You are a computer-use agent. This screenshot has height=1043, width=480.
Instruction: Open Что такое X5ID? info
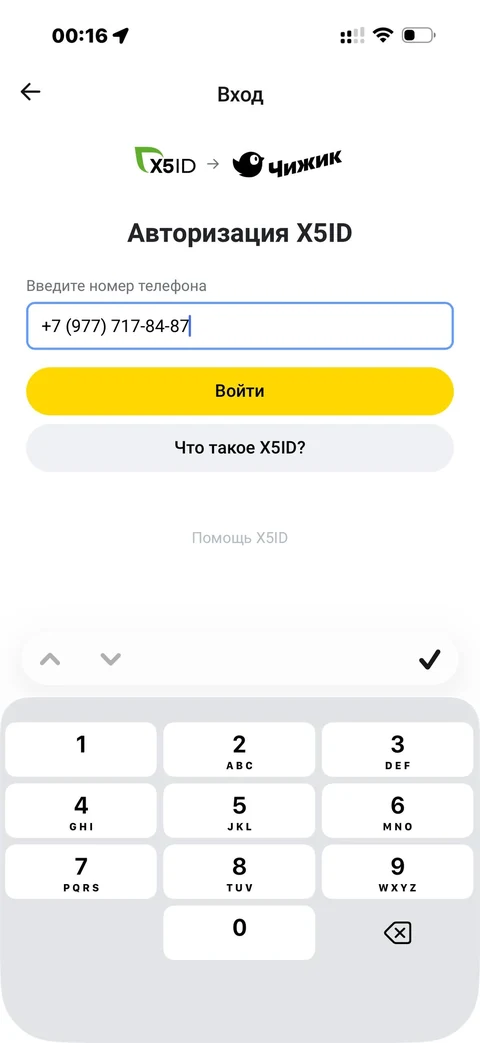240,448
